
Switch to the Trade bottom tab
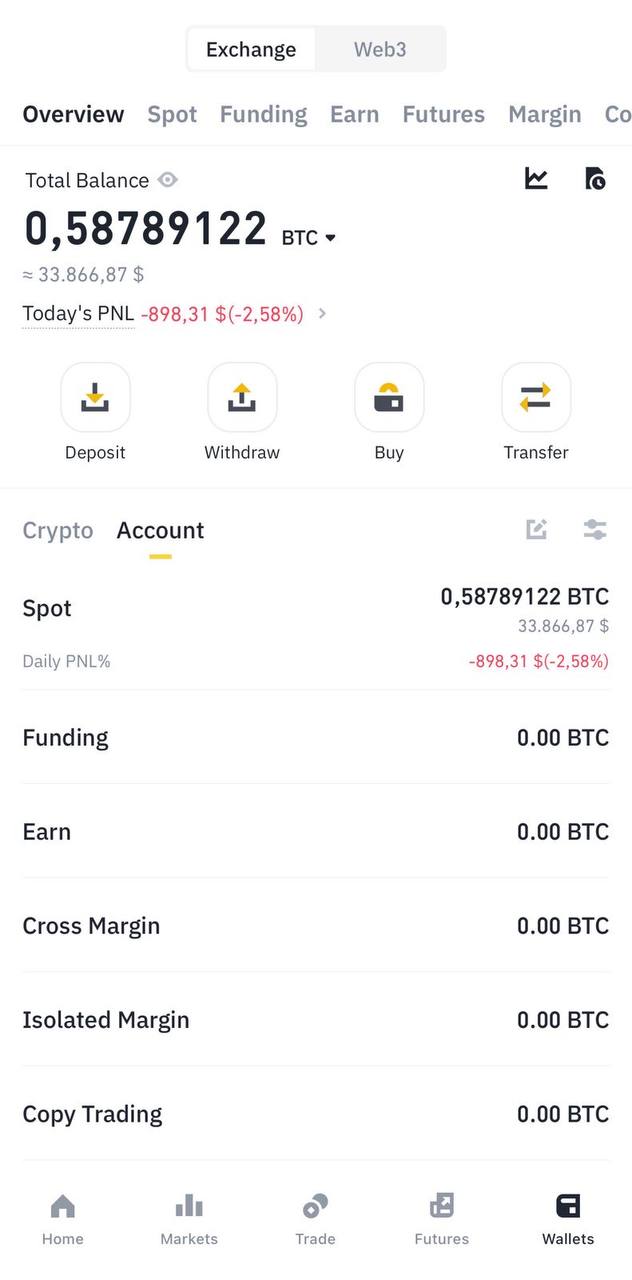(x=315, y=1220)
